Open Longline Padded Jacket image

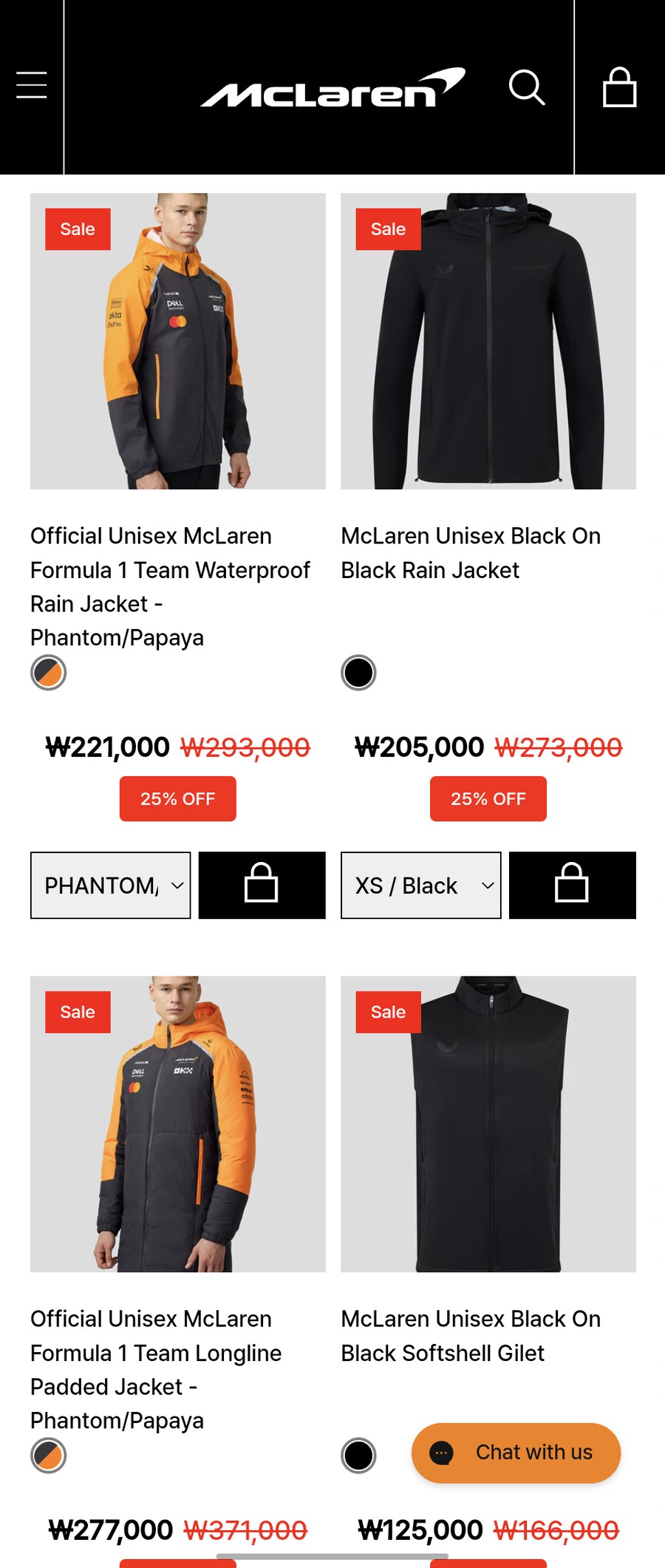point(177,1124)
